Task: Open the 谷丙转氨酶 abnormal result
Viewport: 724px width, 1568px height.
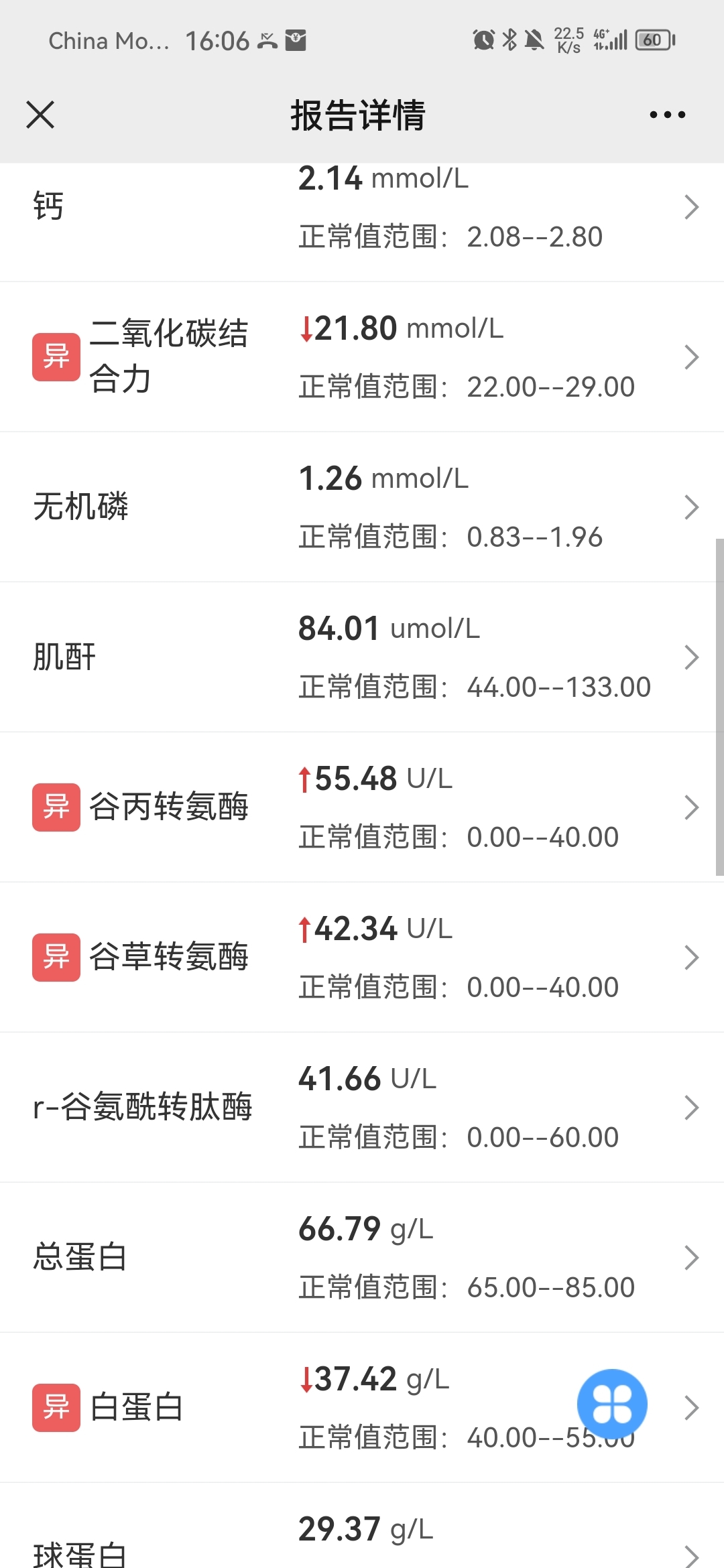Action: tap(362, 807)
